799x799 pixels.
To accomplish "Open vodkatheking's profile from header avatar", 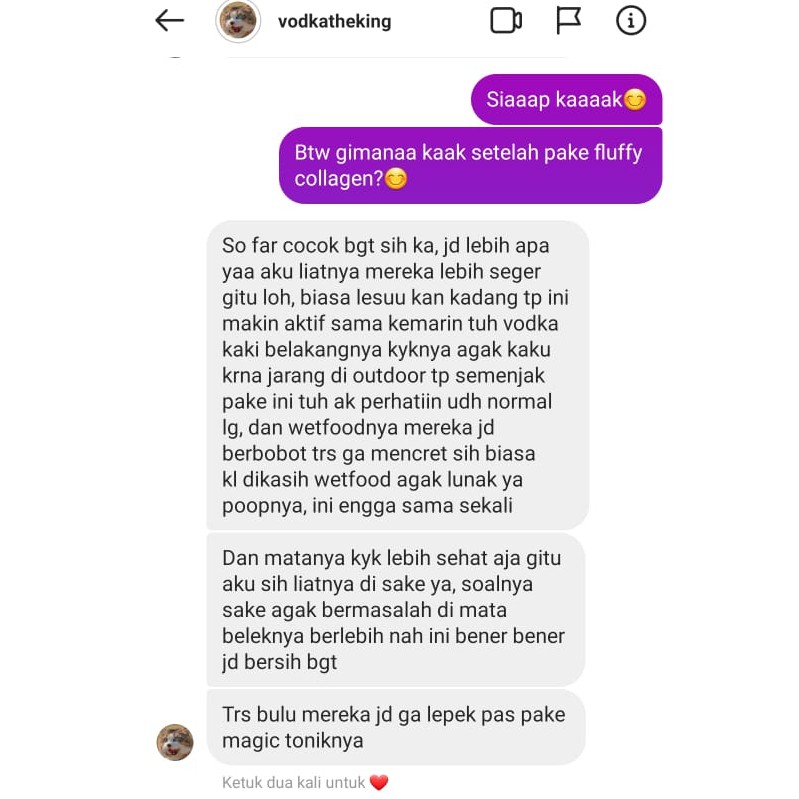I will tap(238, 21).
